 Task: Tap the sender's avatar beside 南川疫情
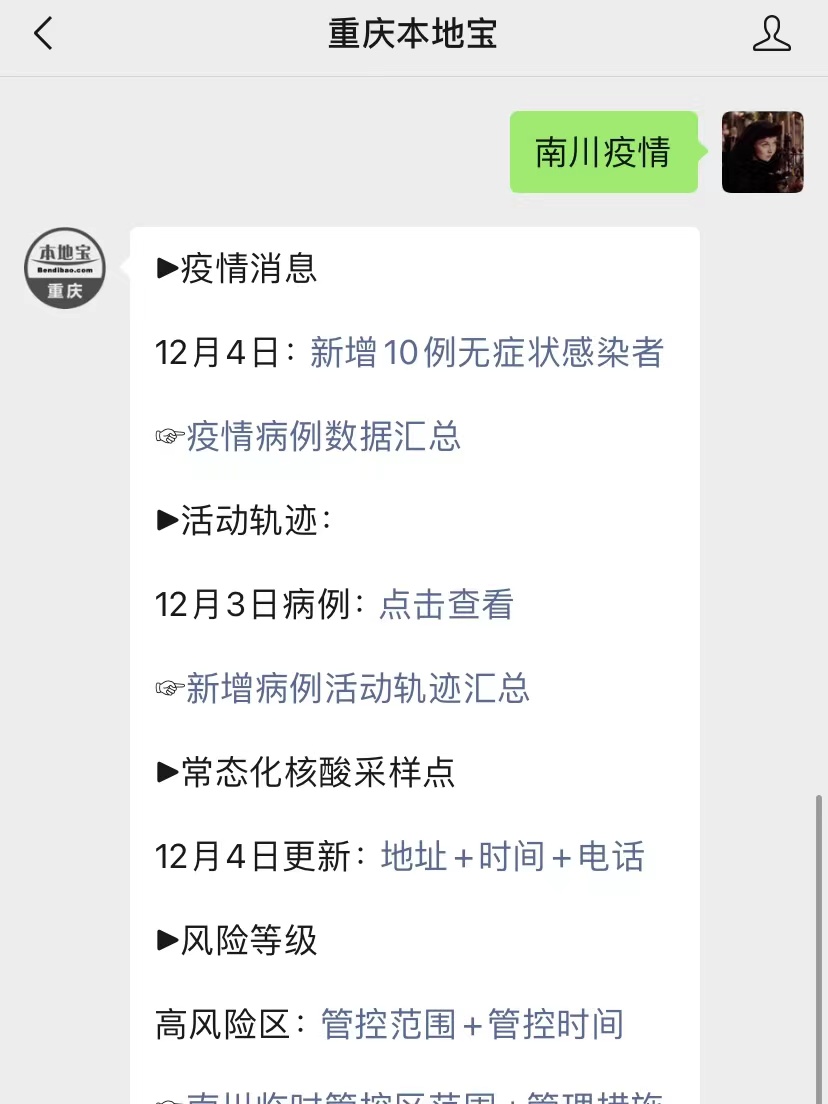pos(762,152)
